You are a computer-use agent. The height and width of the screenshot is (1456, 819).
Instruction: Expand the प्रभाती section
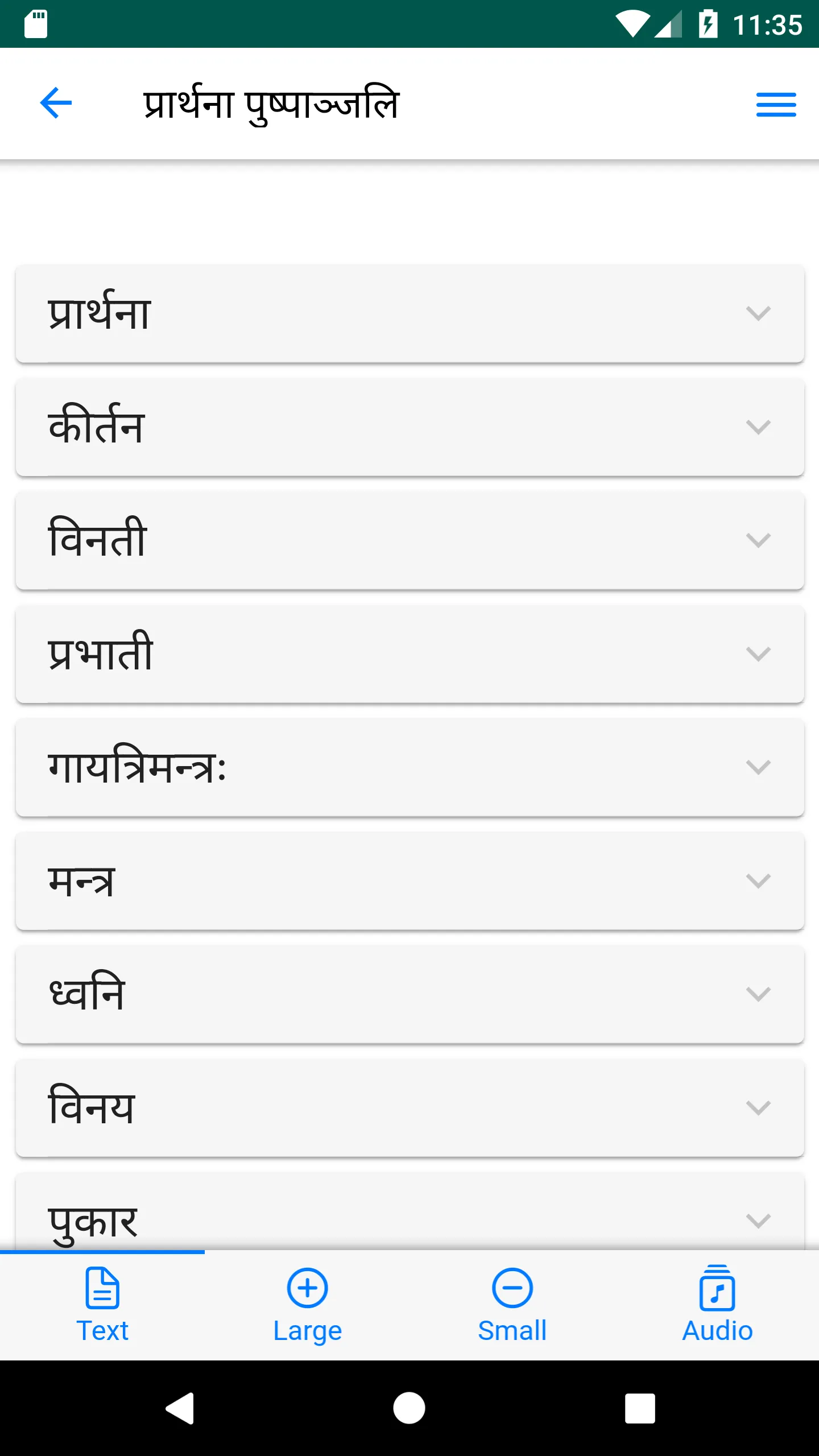point(409,653)
